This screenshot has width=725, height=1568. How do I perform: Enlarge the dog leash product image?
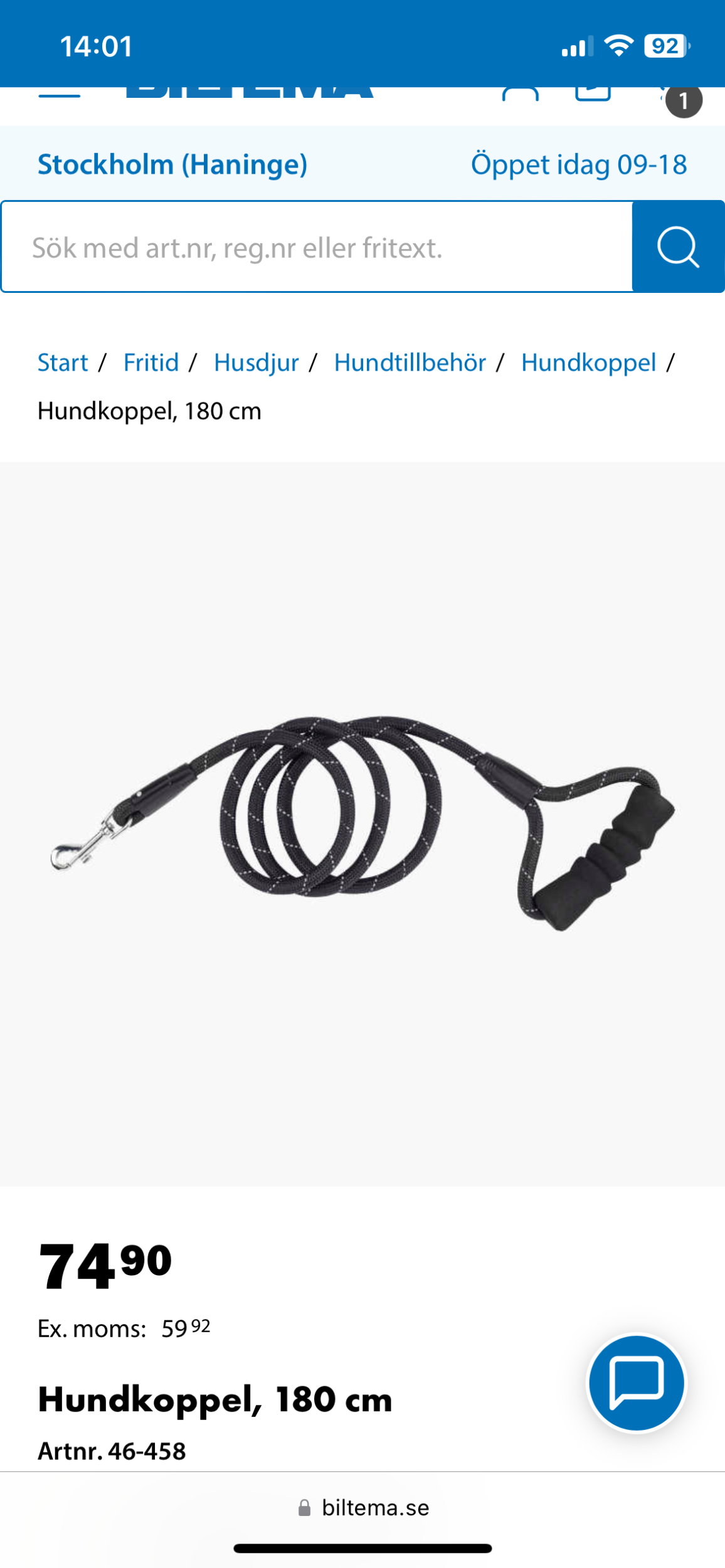click(x=362, y=822)
